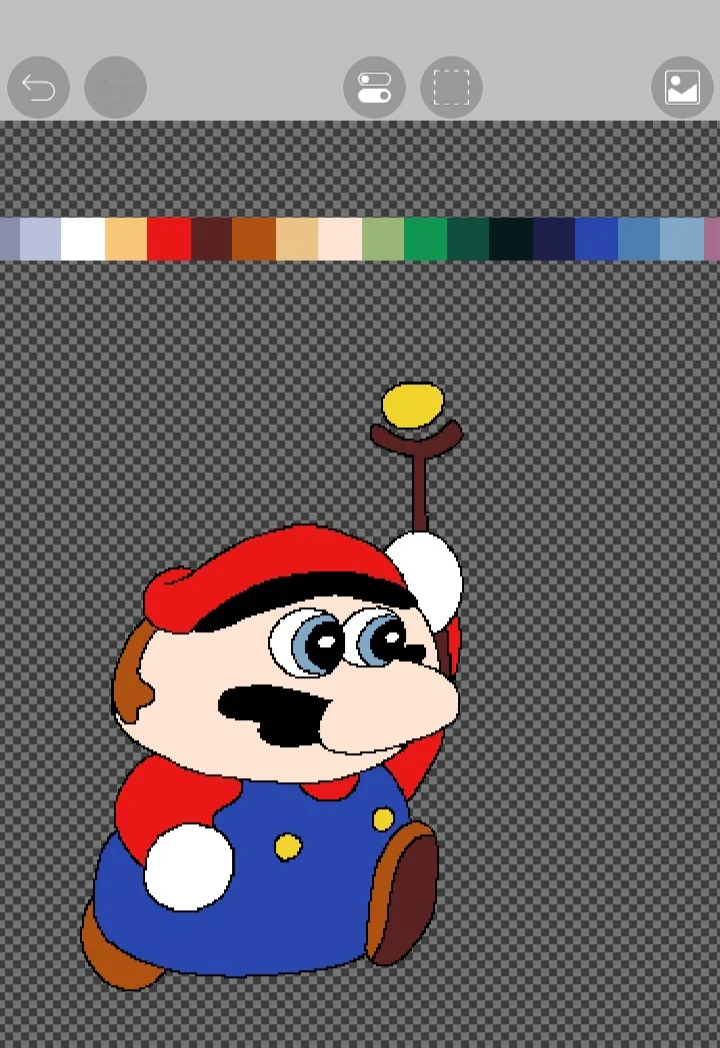
Task: Activate the dashed-square selection tool
Action: 451,88
